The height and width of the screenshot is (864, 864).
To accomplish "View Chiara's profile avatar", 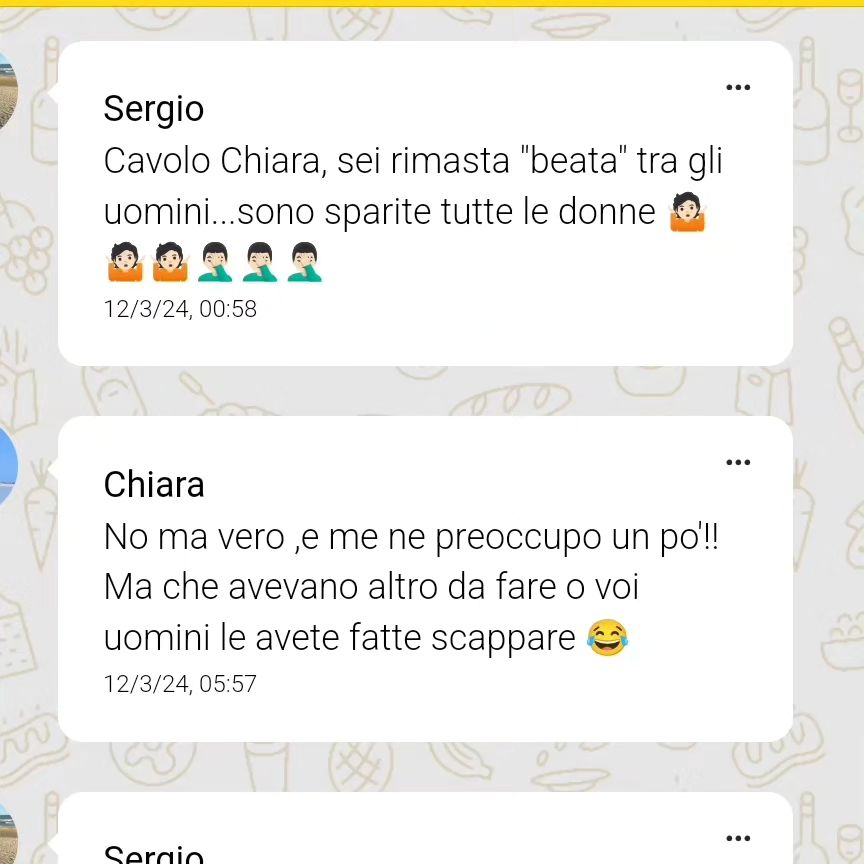I will click(x=6, y=466).
